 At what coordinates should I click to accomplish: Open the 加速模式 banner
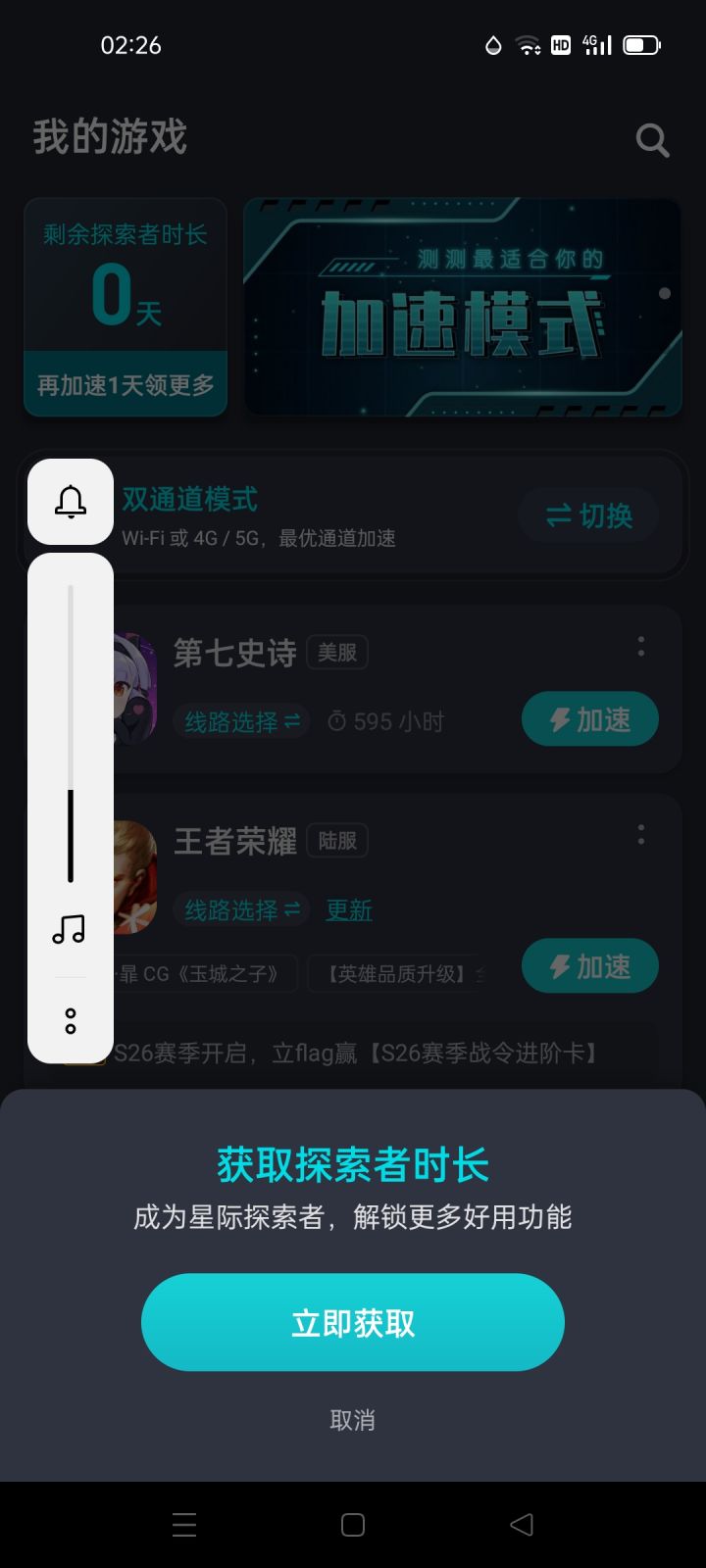pyautogui.click(x=461, y=308)
